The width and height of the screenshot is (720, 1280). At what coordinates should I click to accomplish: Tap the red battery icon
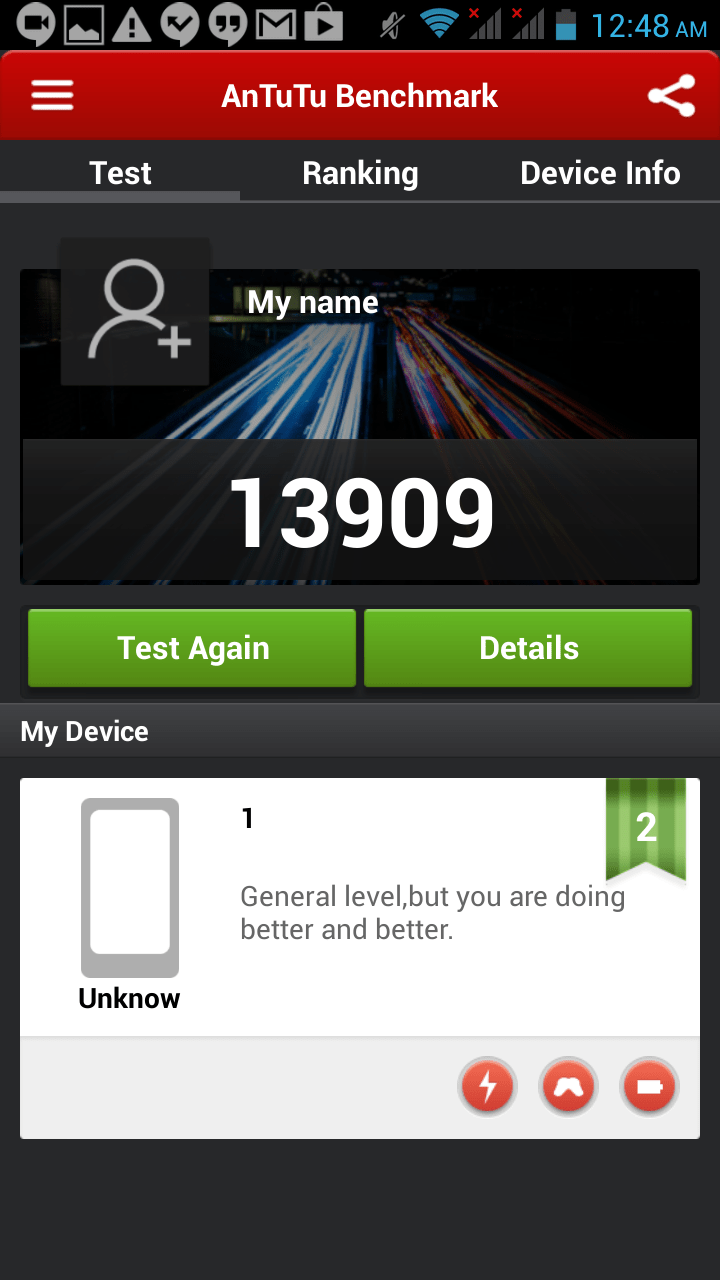pyautogui.click(x=649, y=1086)
